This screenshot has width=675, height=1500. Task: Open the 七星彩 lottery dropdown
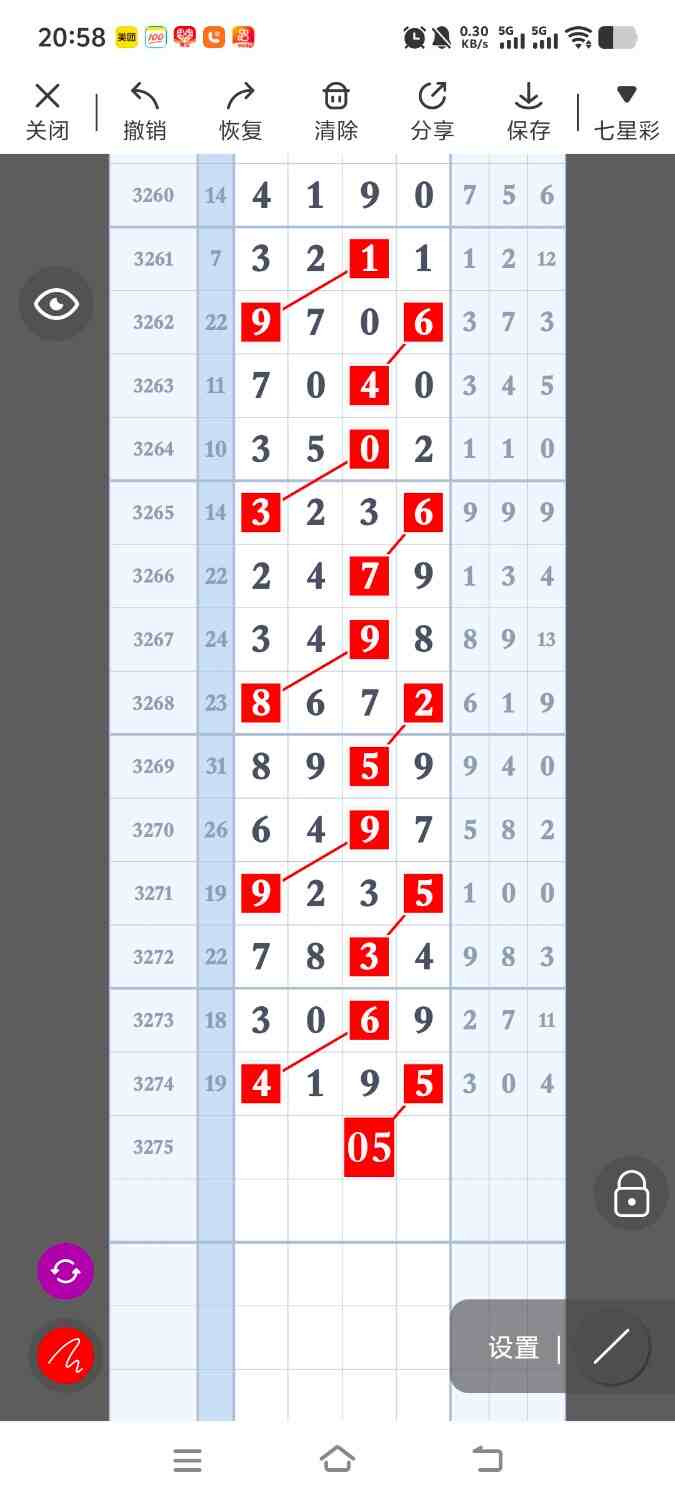(x=627, y=111)
